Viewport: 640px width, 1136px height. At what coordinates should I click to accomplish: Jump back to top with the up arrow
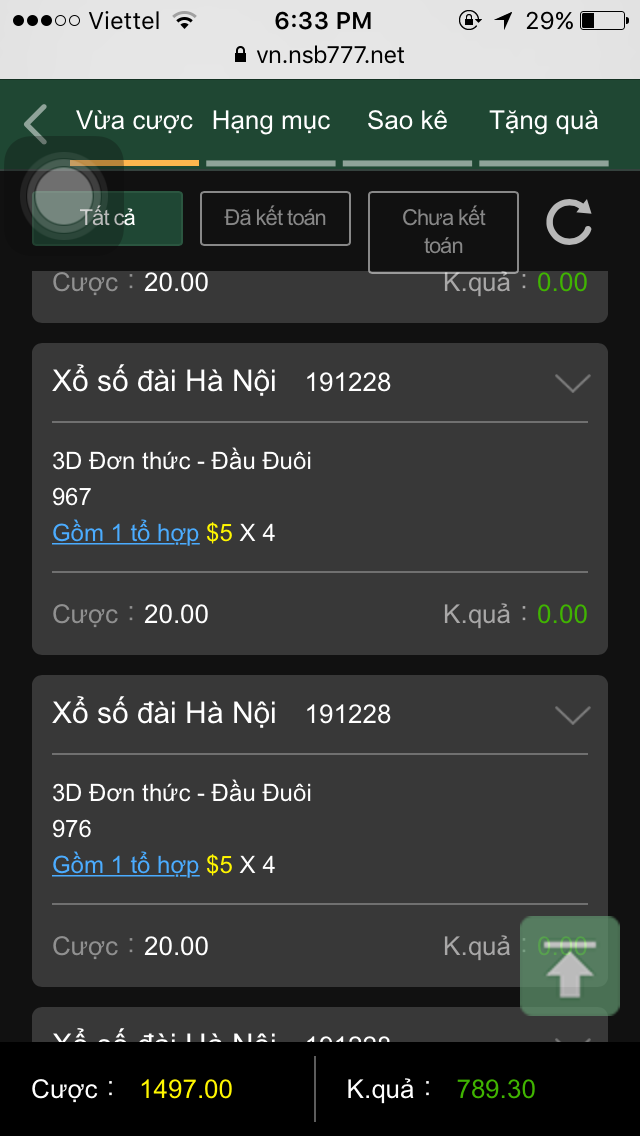pyautogui.click(x=570, y=967)
